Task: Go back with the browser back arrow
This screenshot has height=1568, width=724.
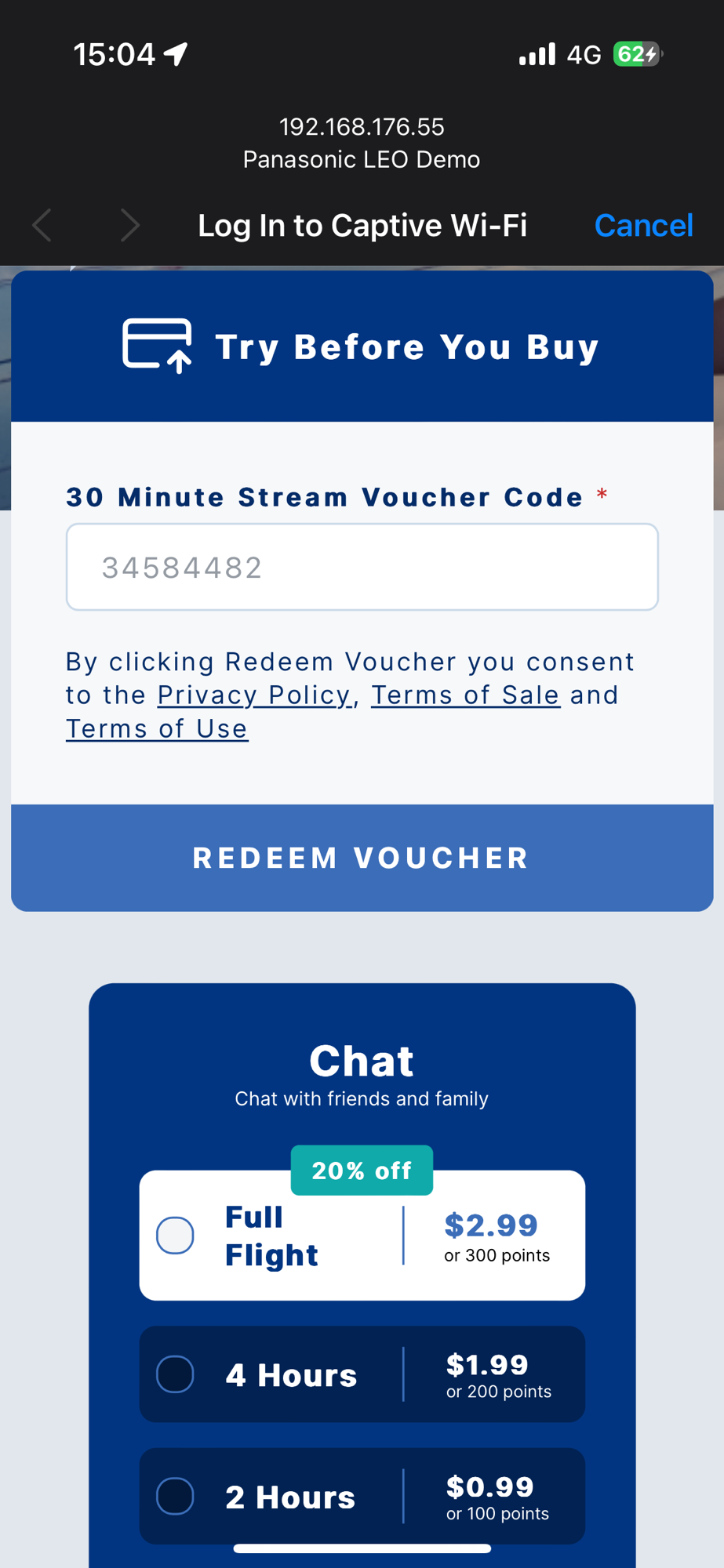Action: pos(42,226)
